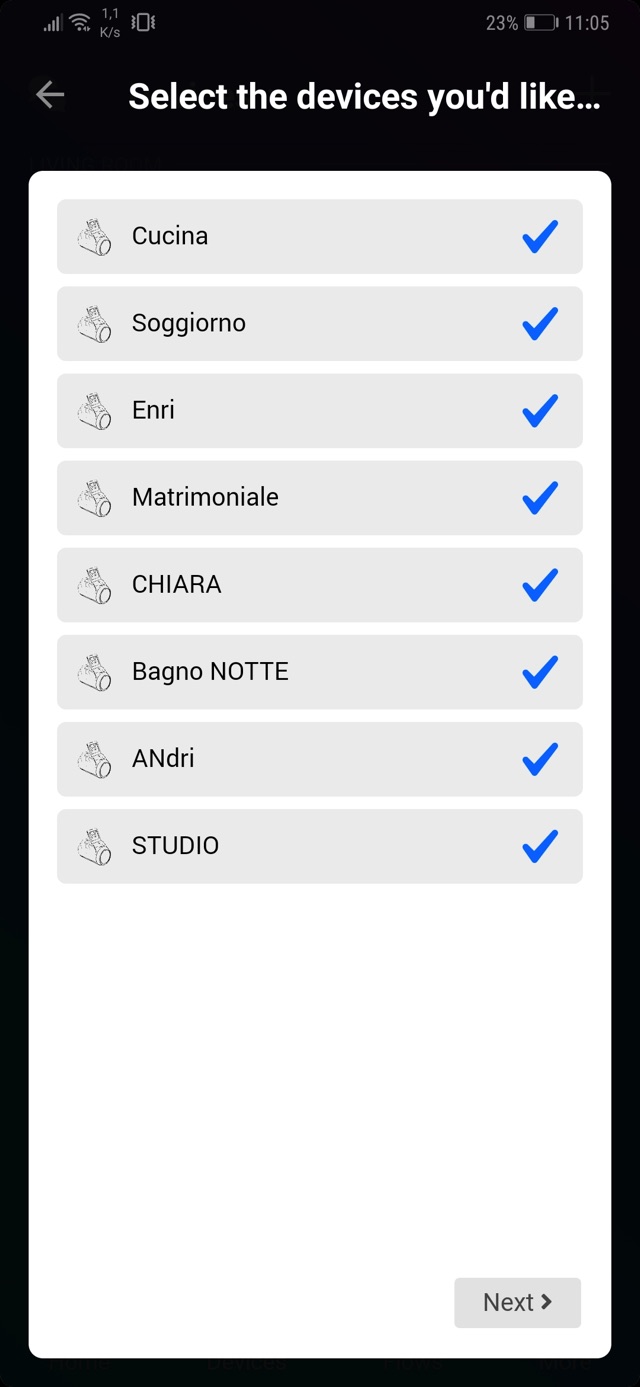The height and width of the screenshot is (1387, 640).
Task: Uncheck the CHIARA device
Action: point(539,585)
